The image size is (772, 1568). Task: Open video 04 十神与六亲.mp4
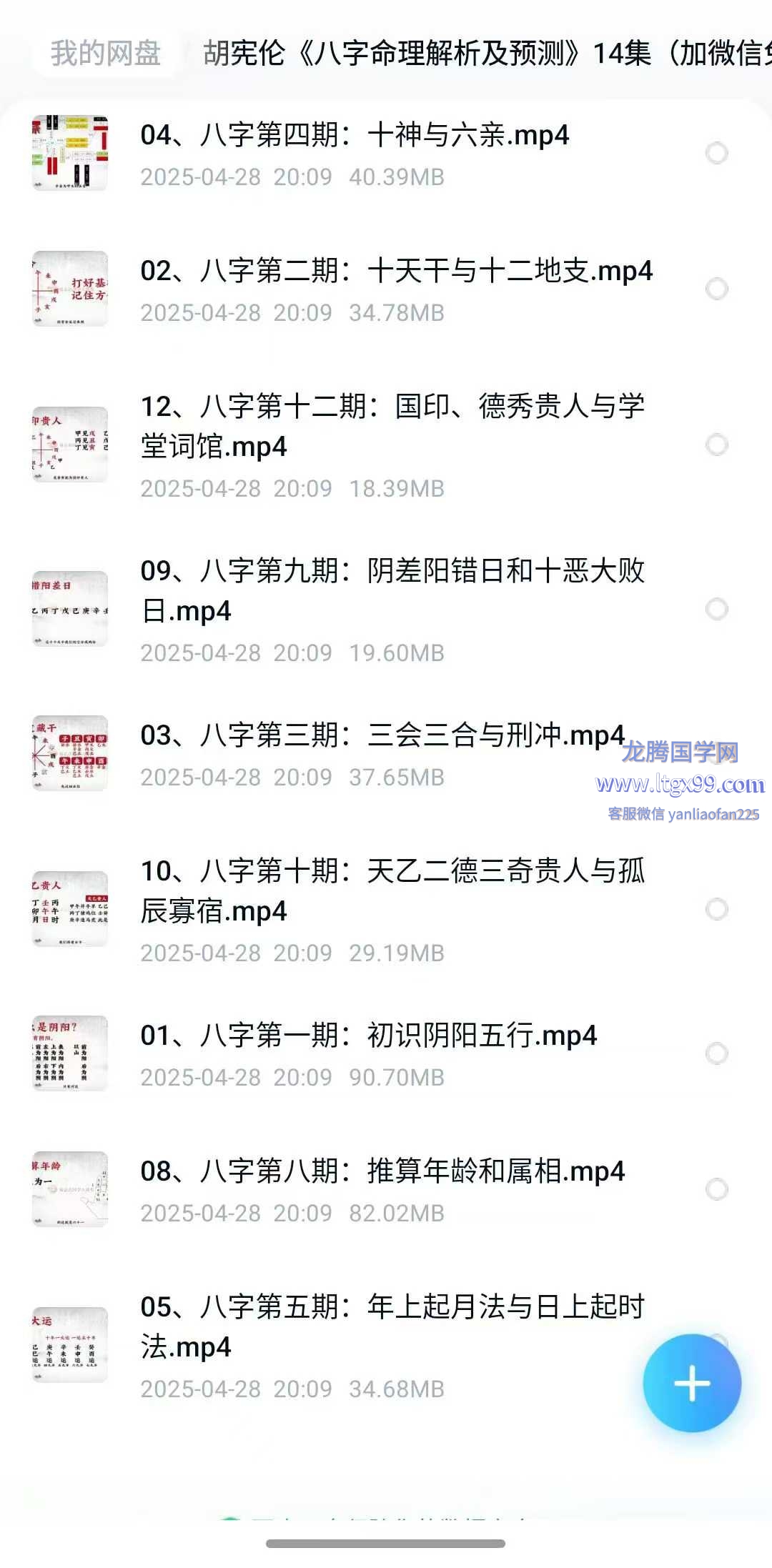pyautogui.click(x=354, y=135)
